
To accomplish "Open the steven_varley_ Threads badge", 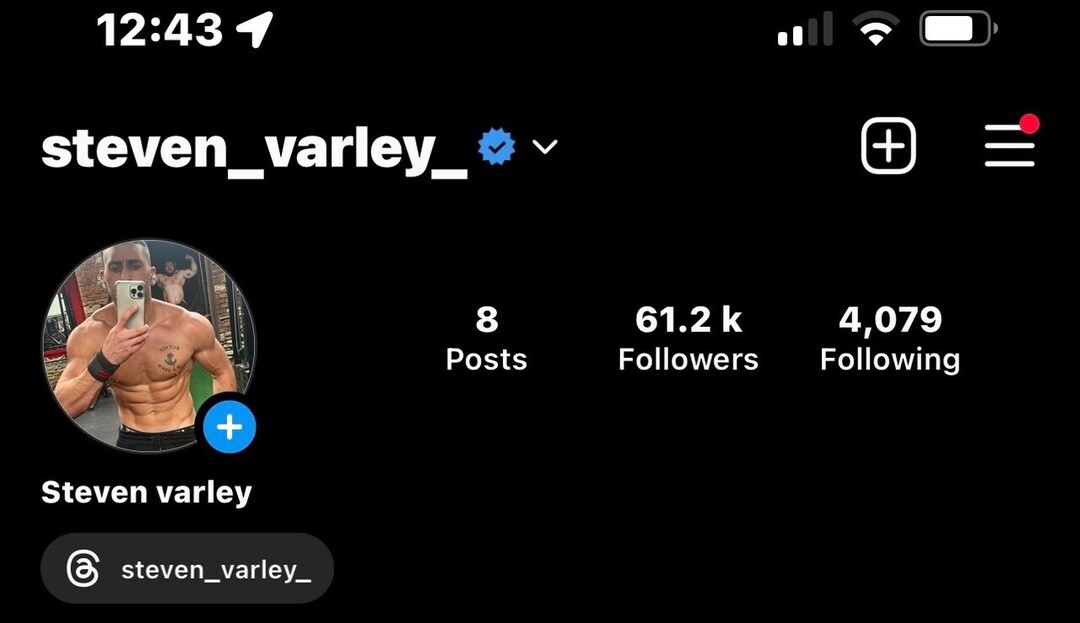I will pos(187,569).
